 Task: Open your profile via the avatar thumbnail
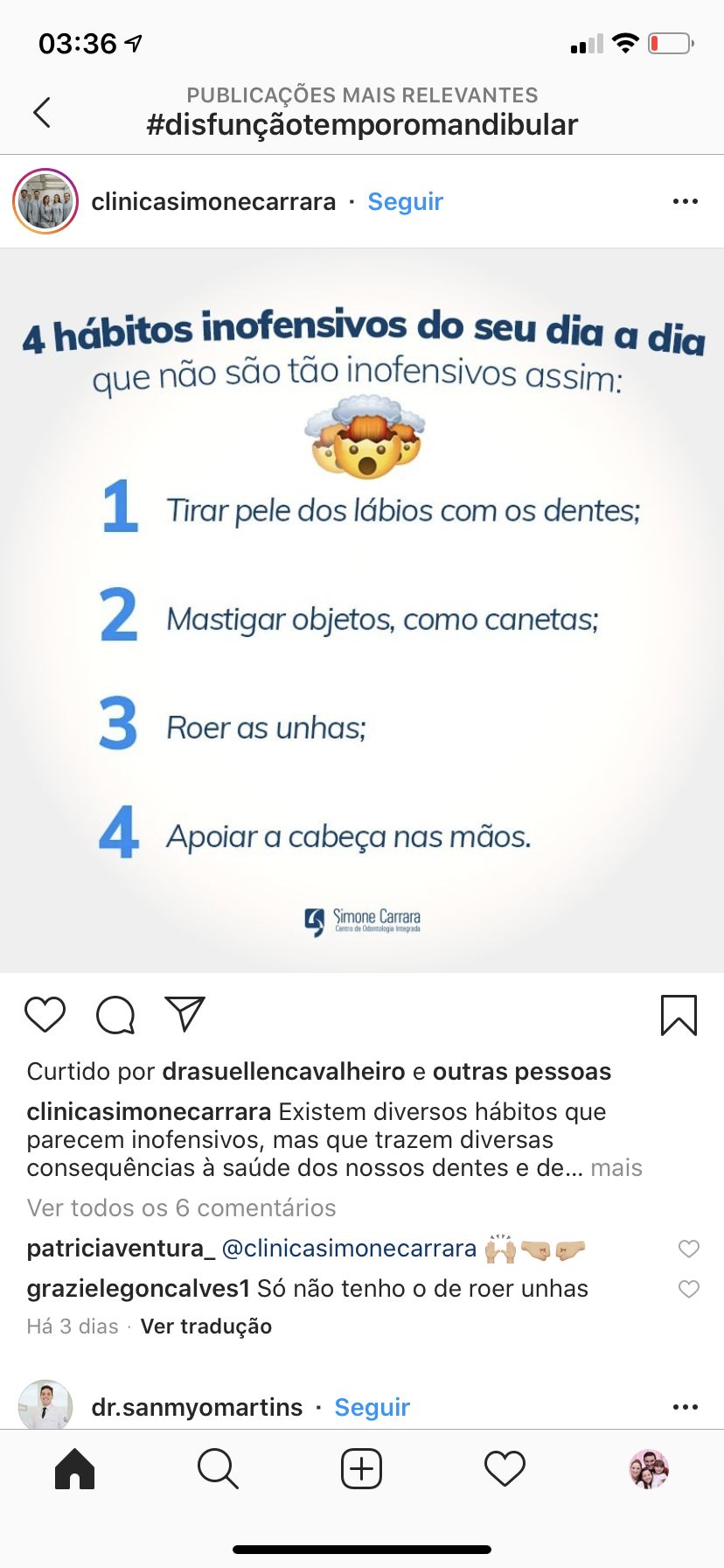pyautogui.click(x=648, y=1469)
